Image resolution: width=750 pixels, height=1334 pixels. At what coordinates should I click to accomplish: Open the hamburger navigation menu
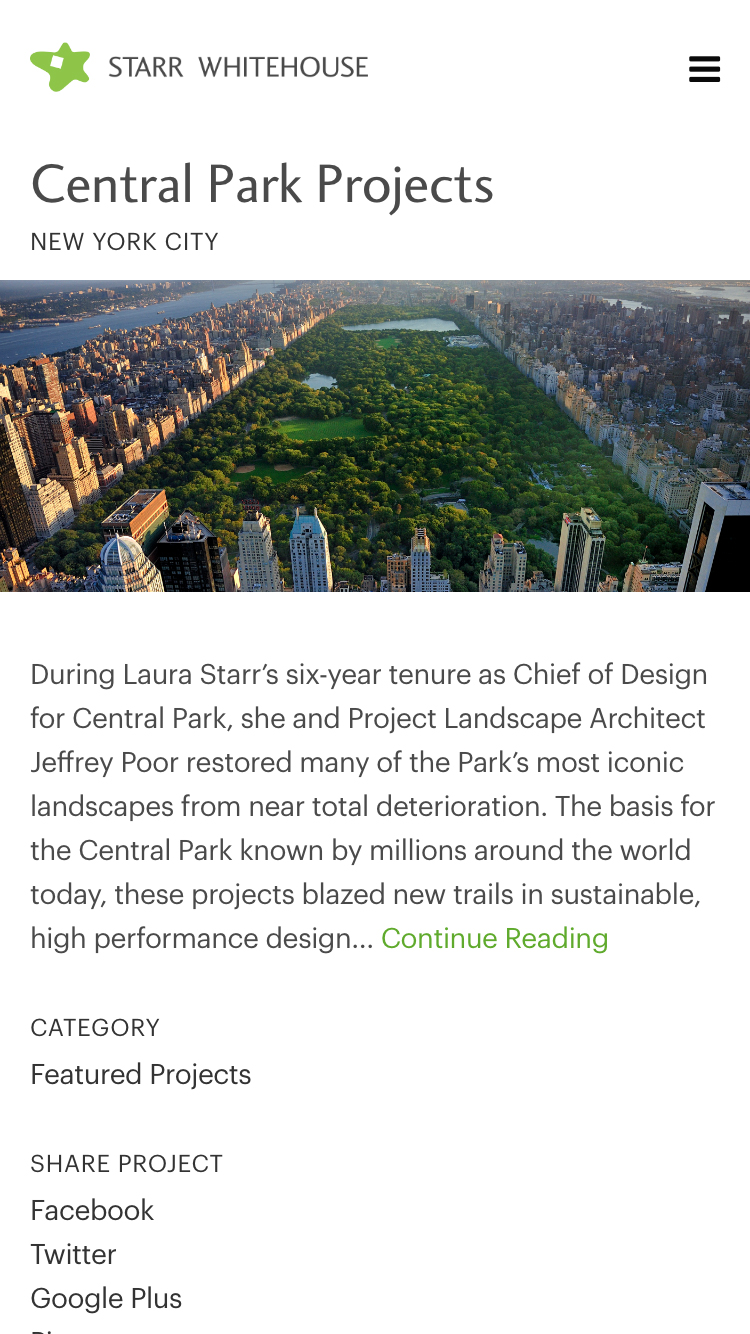tap(704, 69)
